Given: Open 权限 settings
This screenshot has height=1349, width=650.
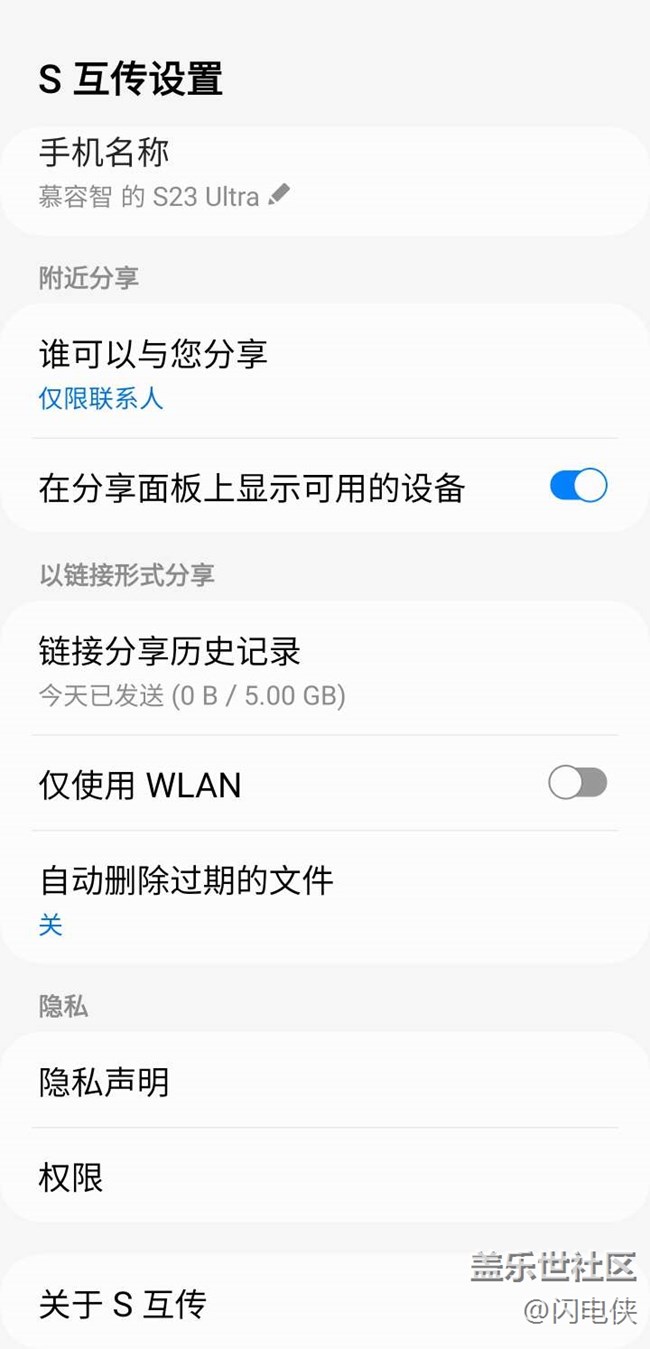Looking at the screenshot, I should [x=324, y=1176].
